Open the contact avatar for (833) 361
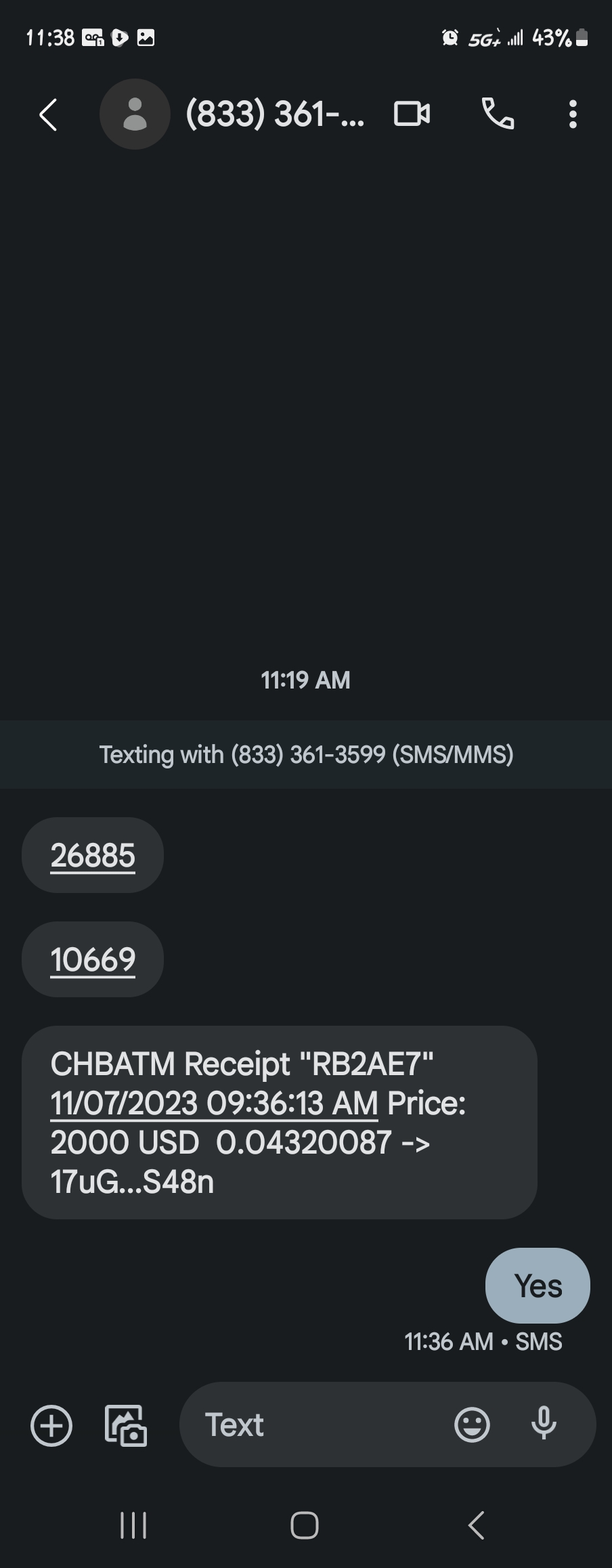 pos(135,114)
